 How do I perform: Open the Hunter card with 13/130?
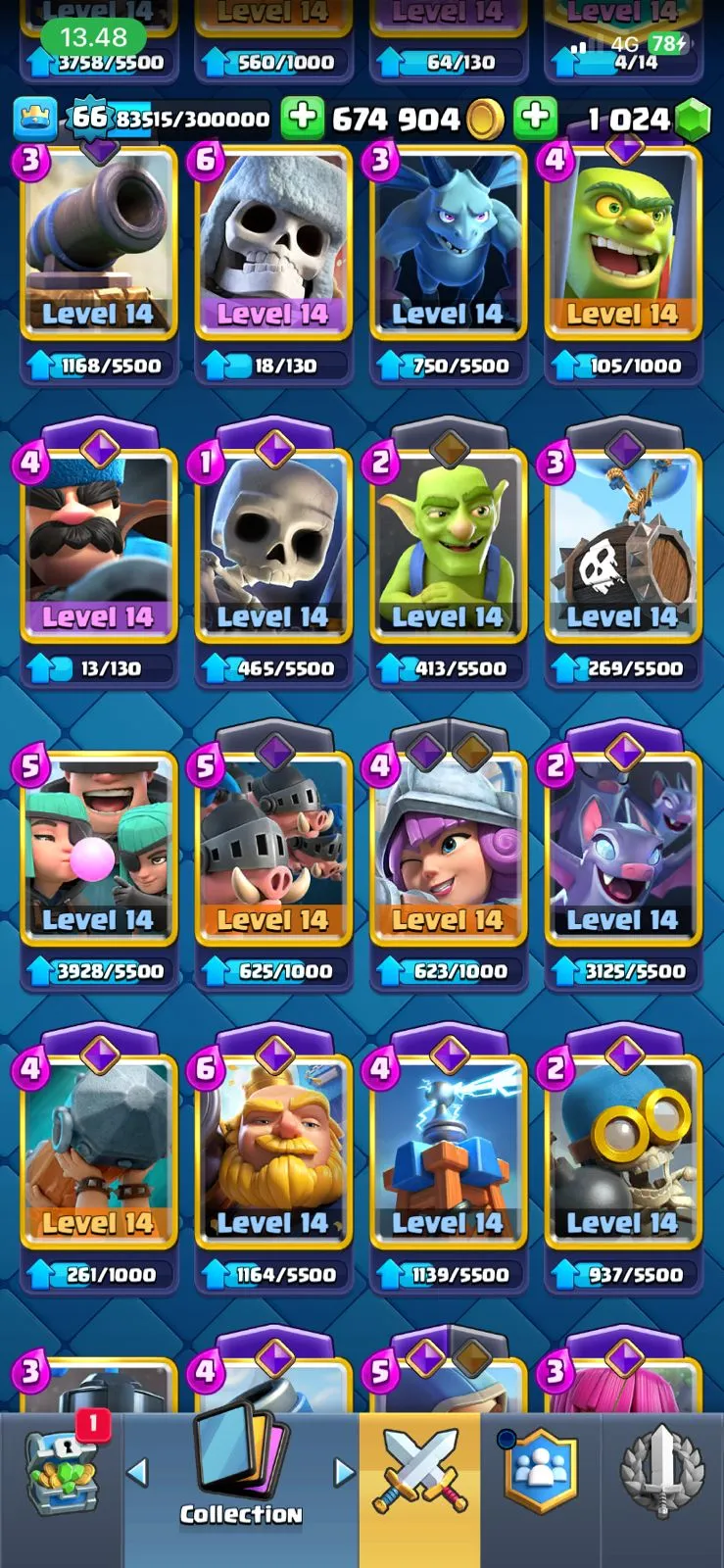(x=98, y=549)
